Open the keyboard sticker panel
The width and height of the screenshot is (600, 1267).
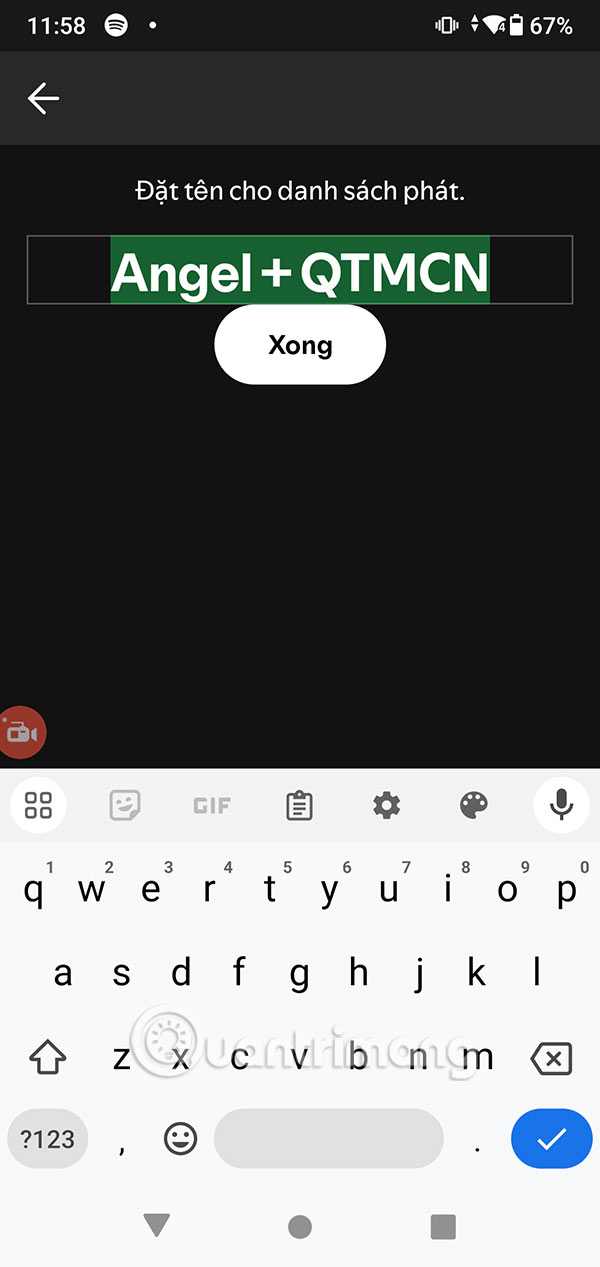click(125, 805)
